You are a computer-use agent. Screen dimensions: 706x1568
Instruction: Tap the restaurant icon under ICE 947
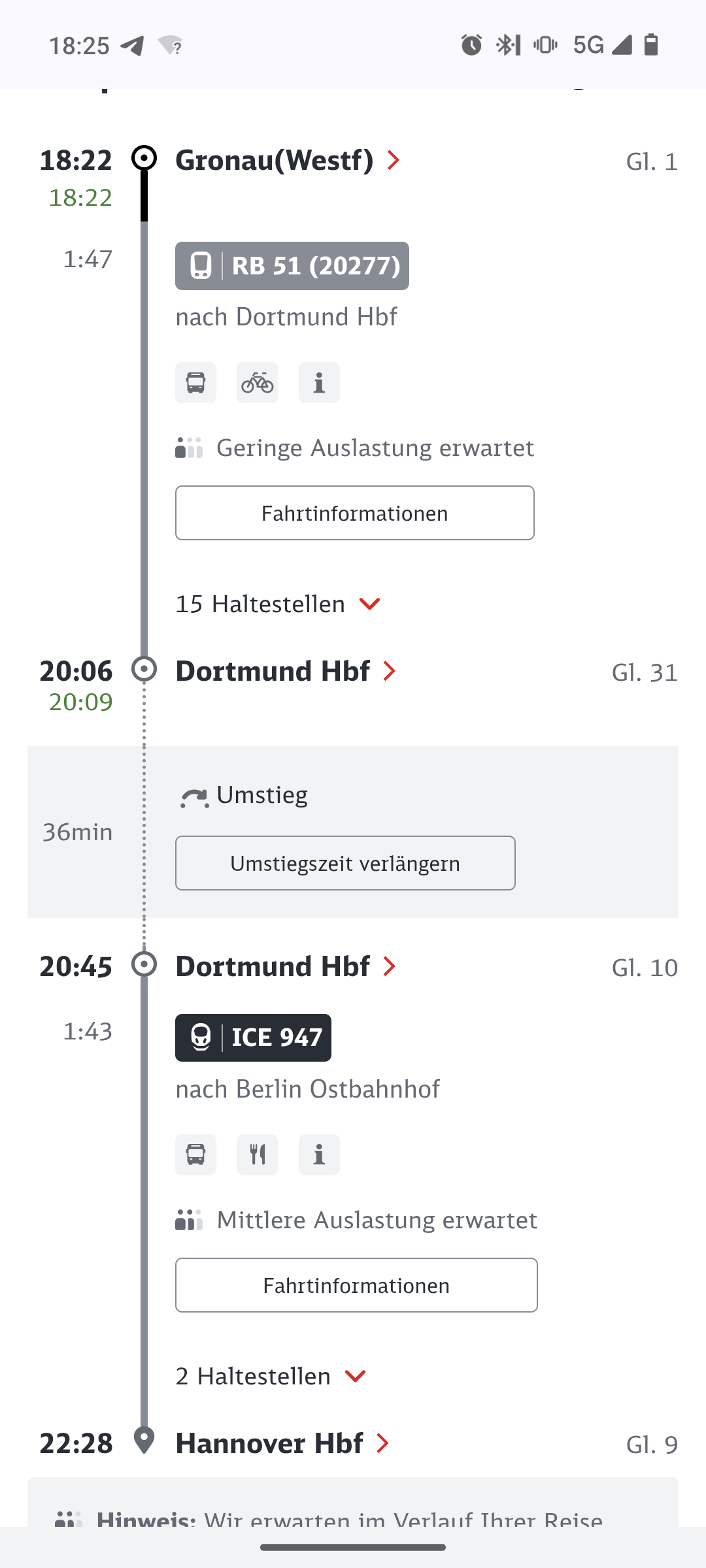click(x=257, y=1154)
